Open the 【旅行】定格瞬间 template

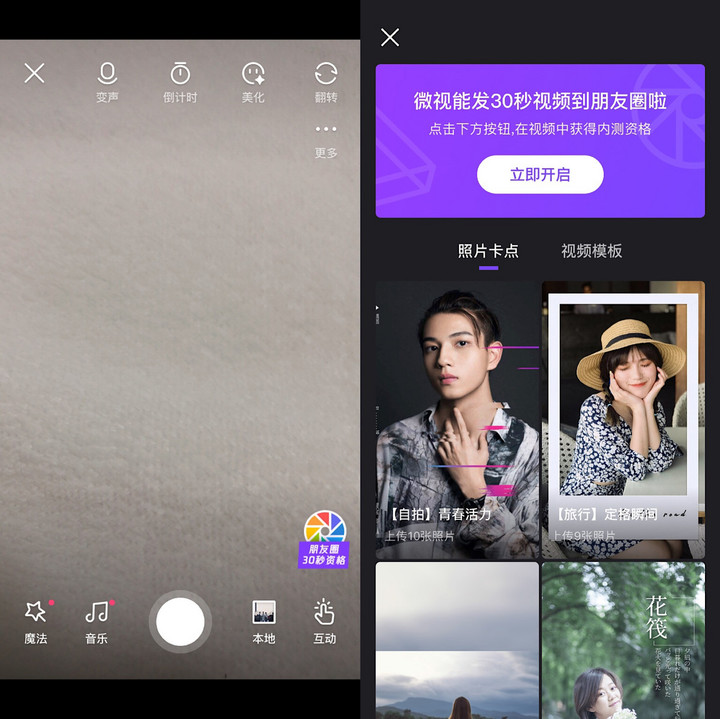(x=623, y=418)
